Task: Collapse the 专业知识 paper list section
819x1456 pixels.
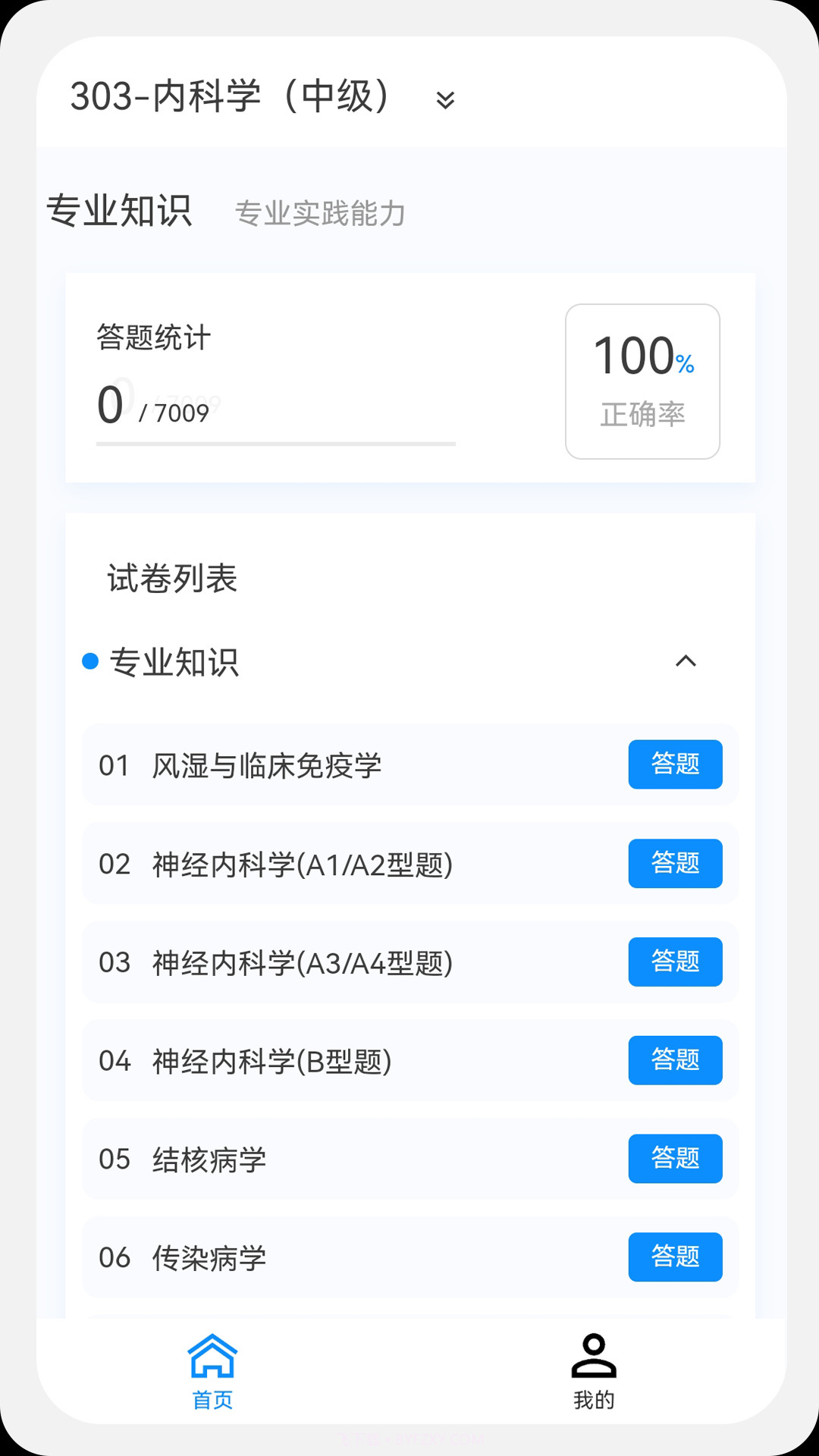Action: click(686, 661)
